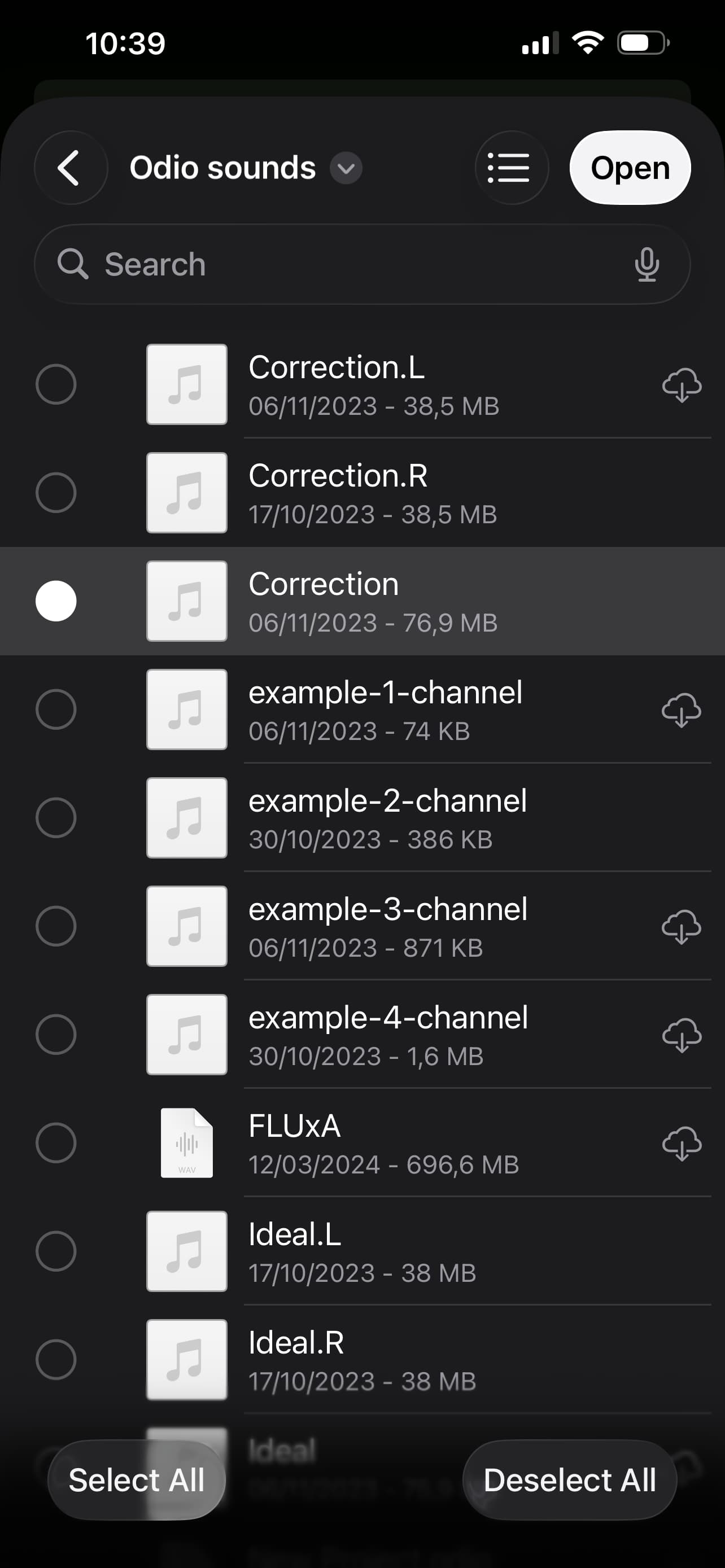725x1568 pixels.
Task: Start voice search with the microphone
Action: [x=647, y=264]
